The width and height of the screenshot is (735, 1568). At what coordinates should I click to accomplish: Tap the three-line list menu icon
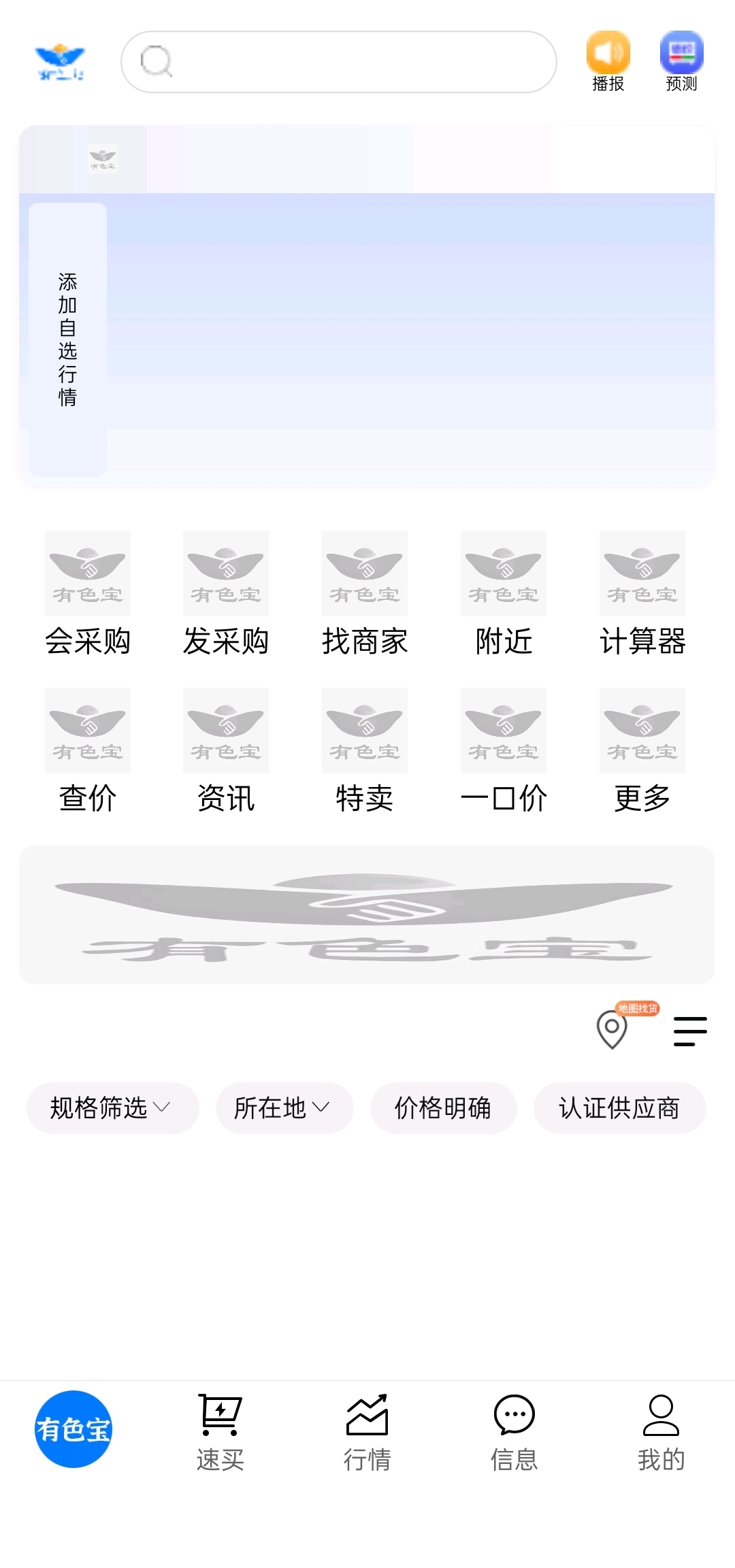coord(690,1031)
